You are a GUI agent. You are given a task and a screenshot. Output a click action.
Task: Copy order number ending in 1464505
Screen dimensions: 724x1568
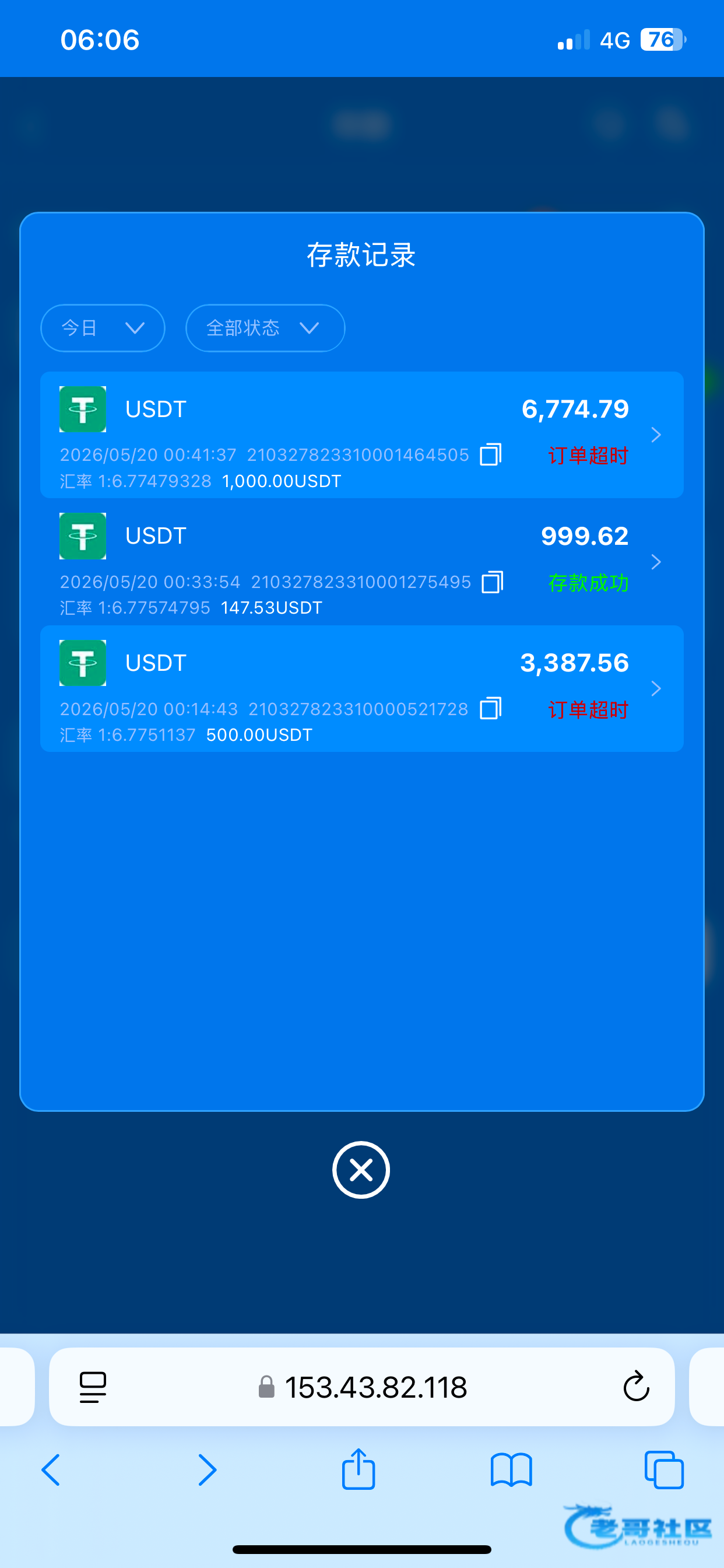tap(491, 454)
